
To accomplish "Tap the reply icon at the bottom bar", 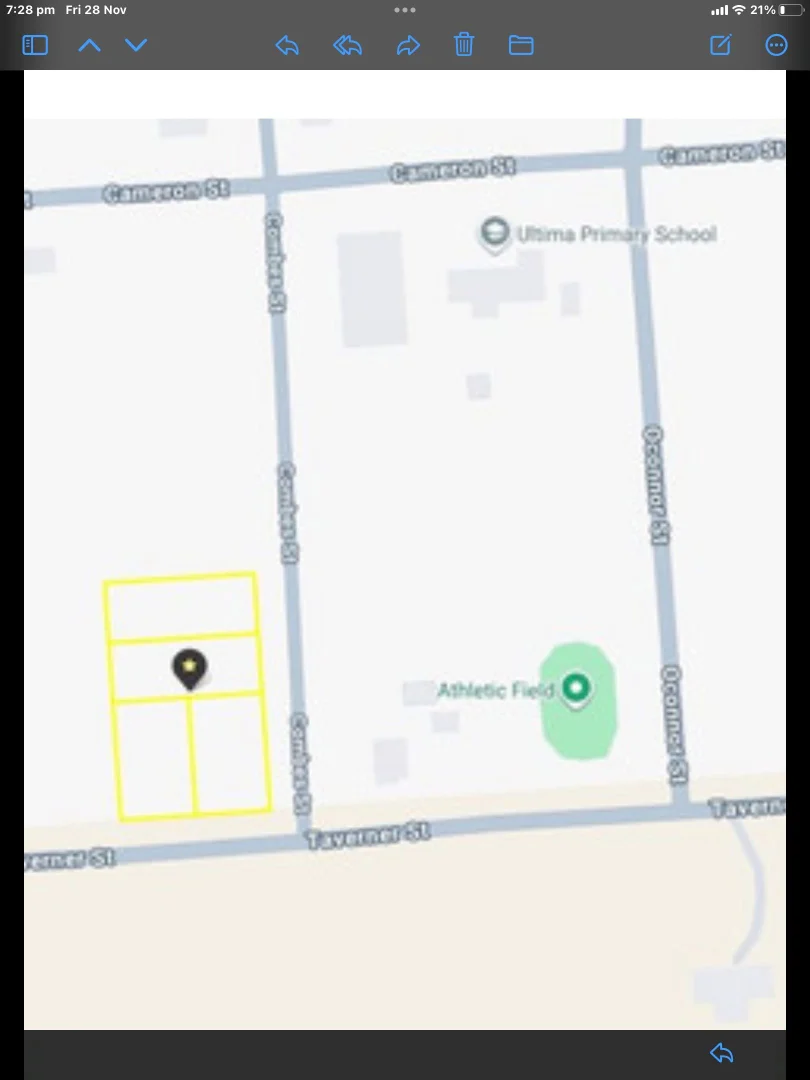I will [721, 1053].
